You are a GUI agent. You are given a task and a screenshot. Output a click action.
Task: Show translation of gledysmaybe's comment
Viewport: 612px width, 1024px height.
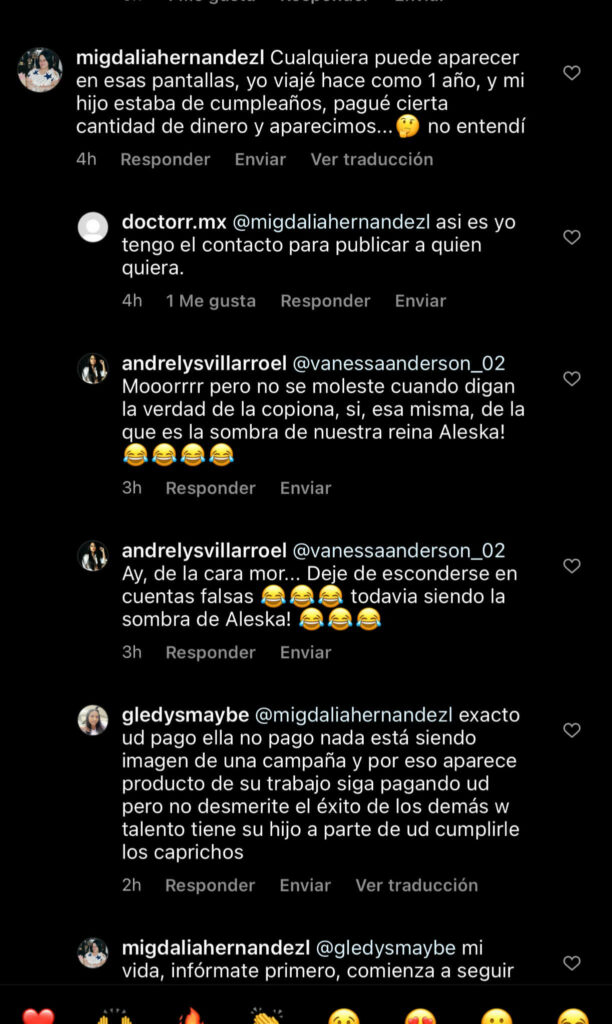point(416,885)
